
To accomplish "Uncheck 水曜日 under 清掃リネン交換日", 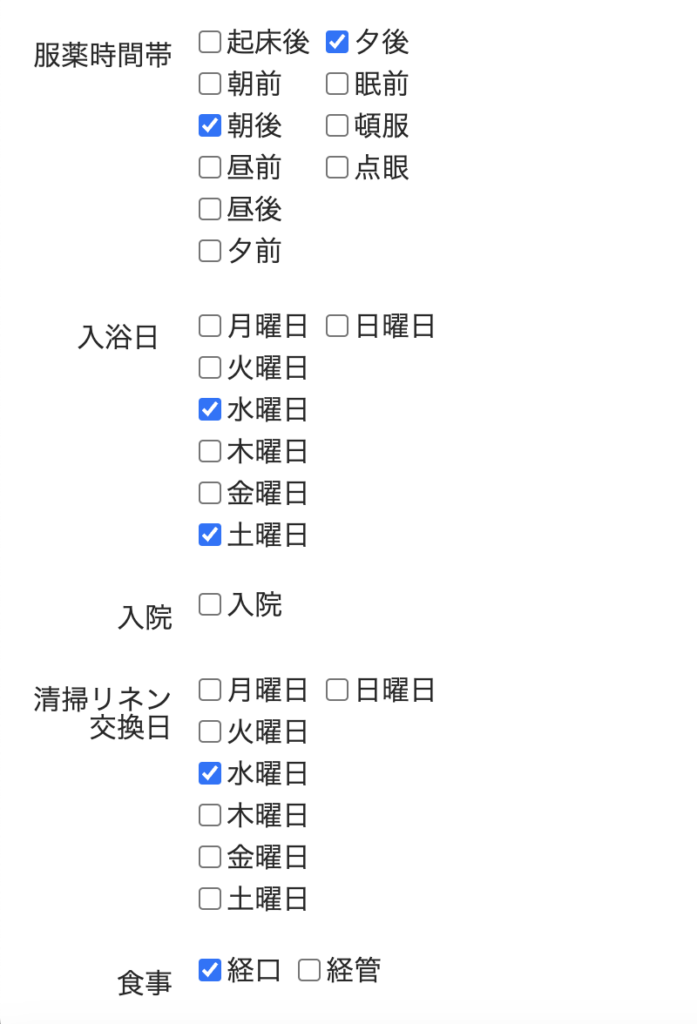I will [x=209, y=773].
